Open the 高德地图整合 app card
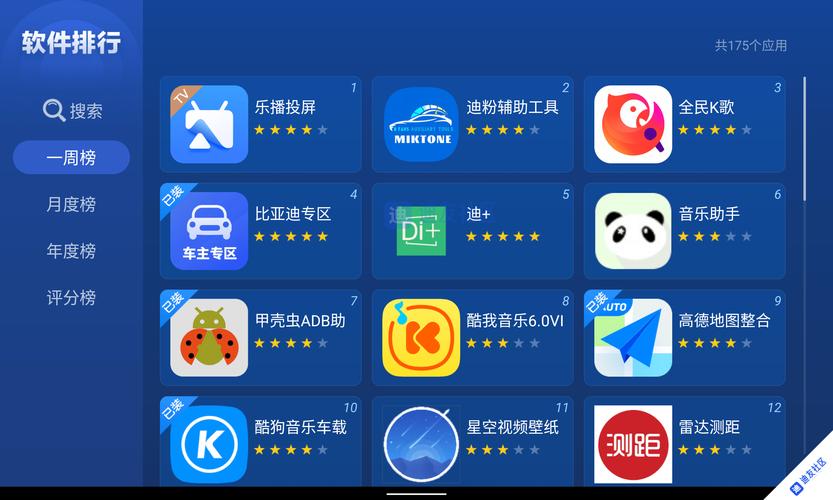Screen dimensions: 833x500 click(x=684, y=337)
